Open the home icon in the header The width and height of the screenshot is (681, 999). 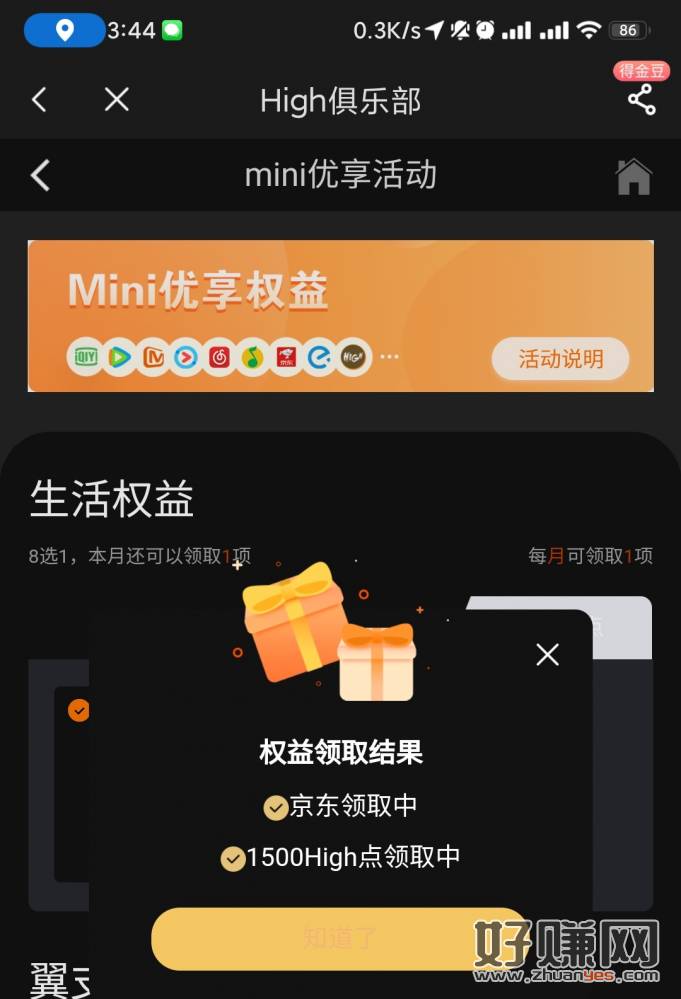pos(633,176)
